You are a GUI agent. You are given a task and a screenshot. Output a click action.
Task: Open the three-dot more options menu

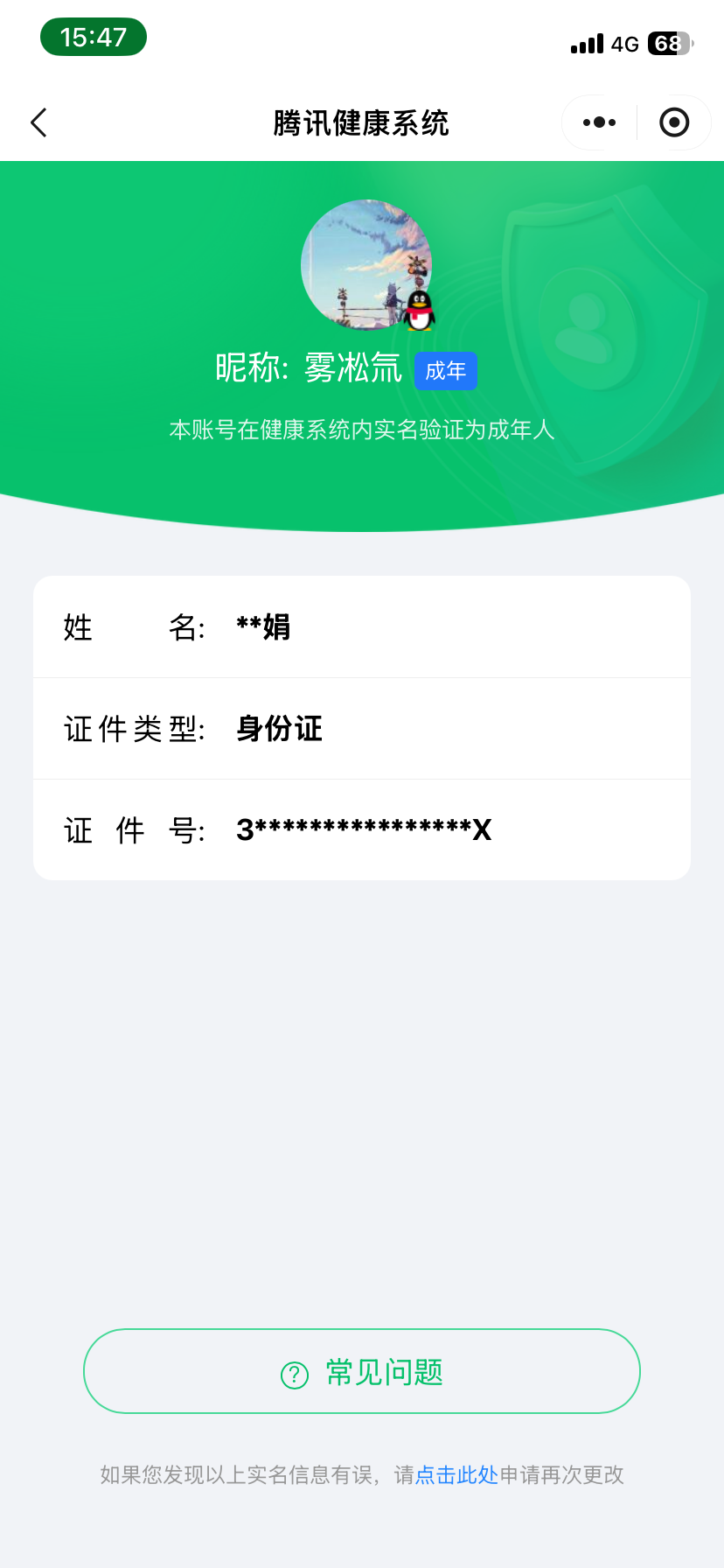[x=599, y=122]
